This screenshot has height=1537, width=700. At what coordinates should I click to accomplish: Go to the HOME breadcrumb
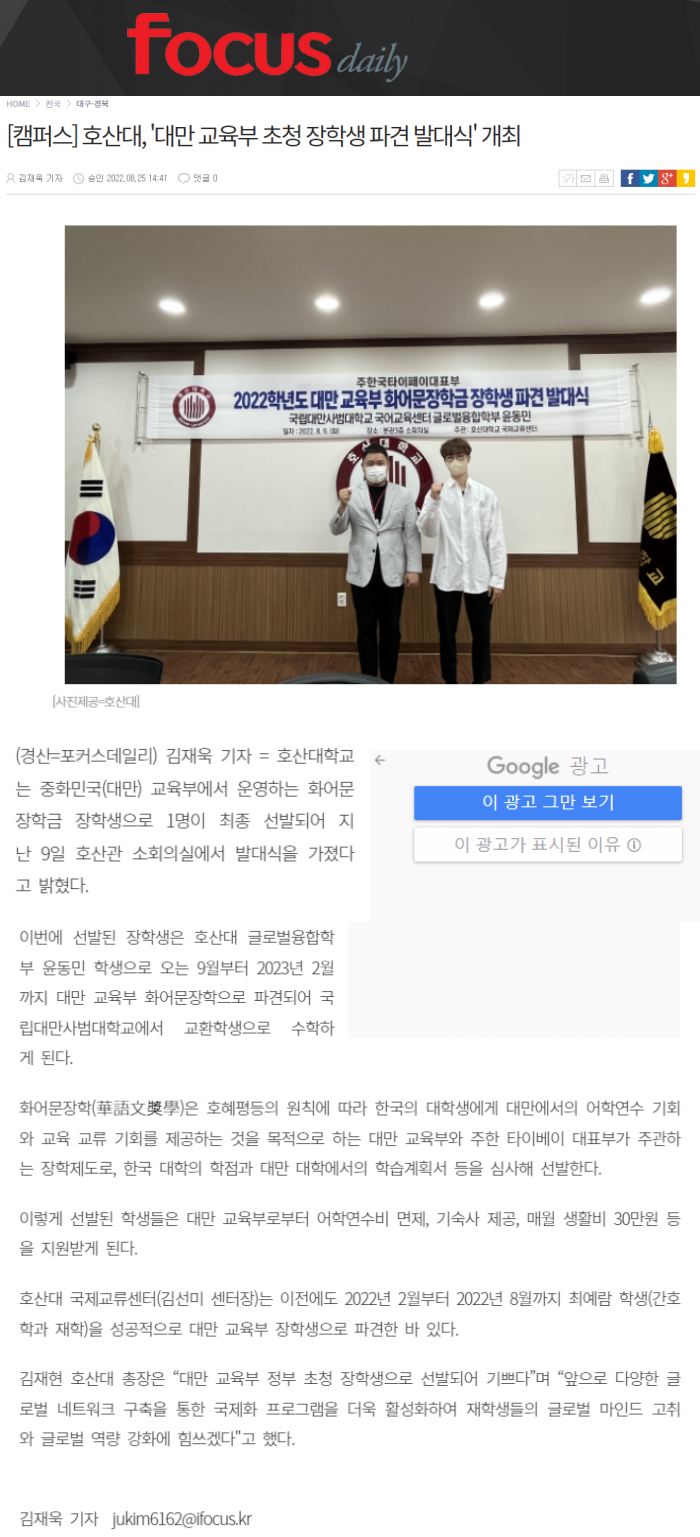pyautogui.click(x=18, y=104)
